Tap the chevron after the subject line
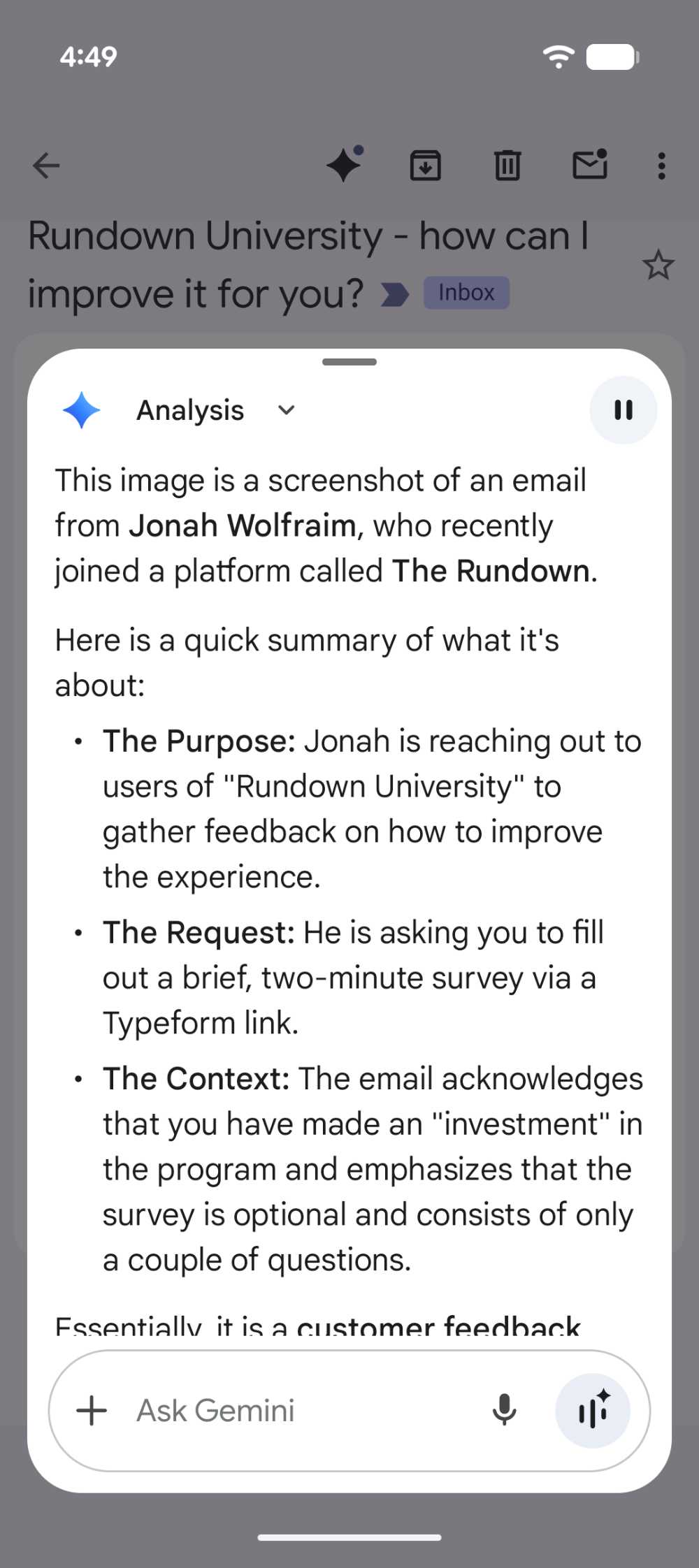Screen dimensions: 699x1568 pyautogui.click(x=395, y=294)
